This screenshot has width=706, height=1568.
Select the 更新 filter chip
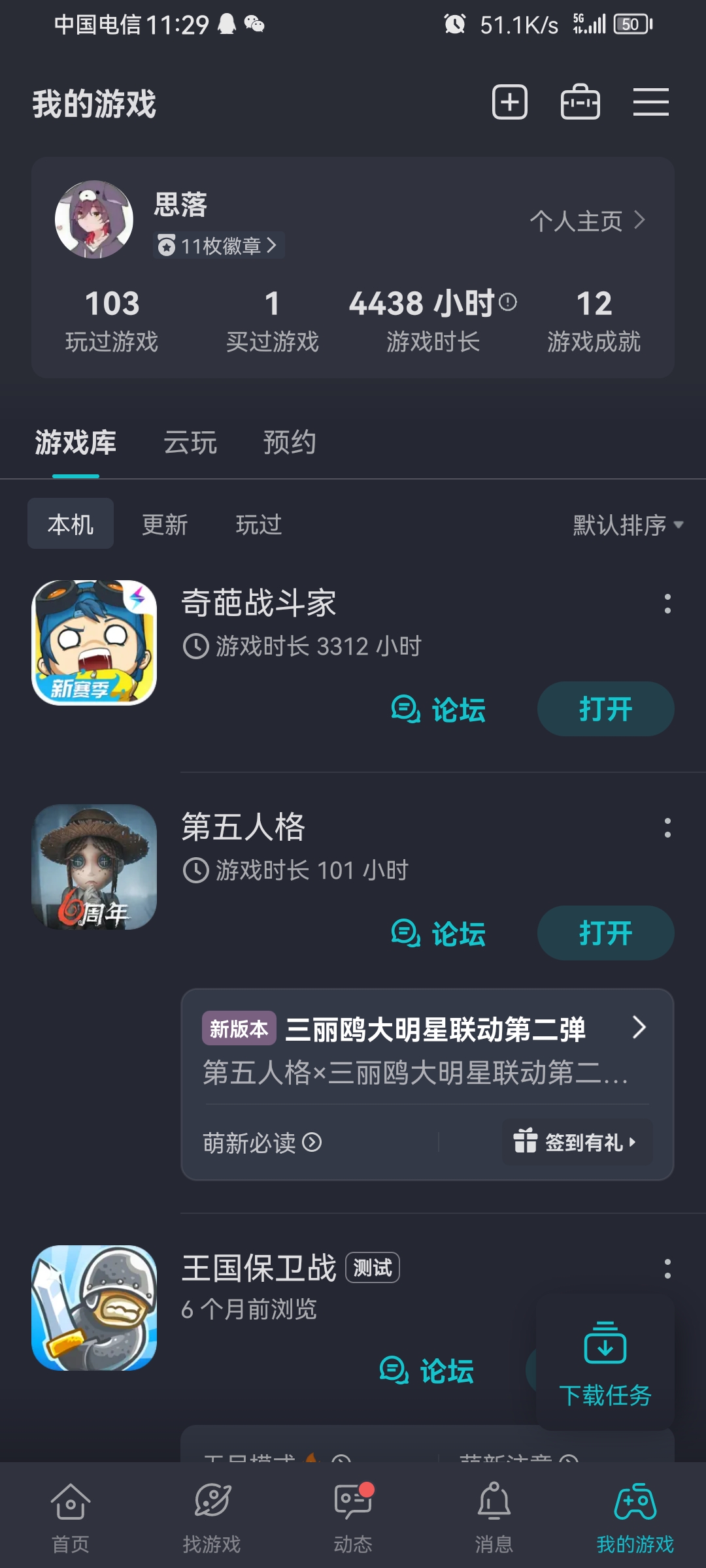[163, 523]
